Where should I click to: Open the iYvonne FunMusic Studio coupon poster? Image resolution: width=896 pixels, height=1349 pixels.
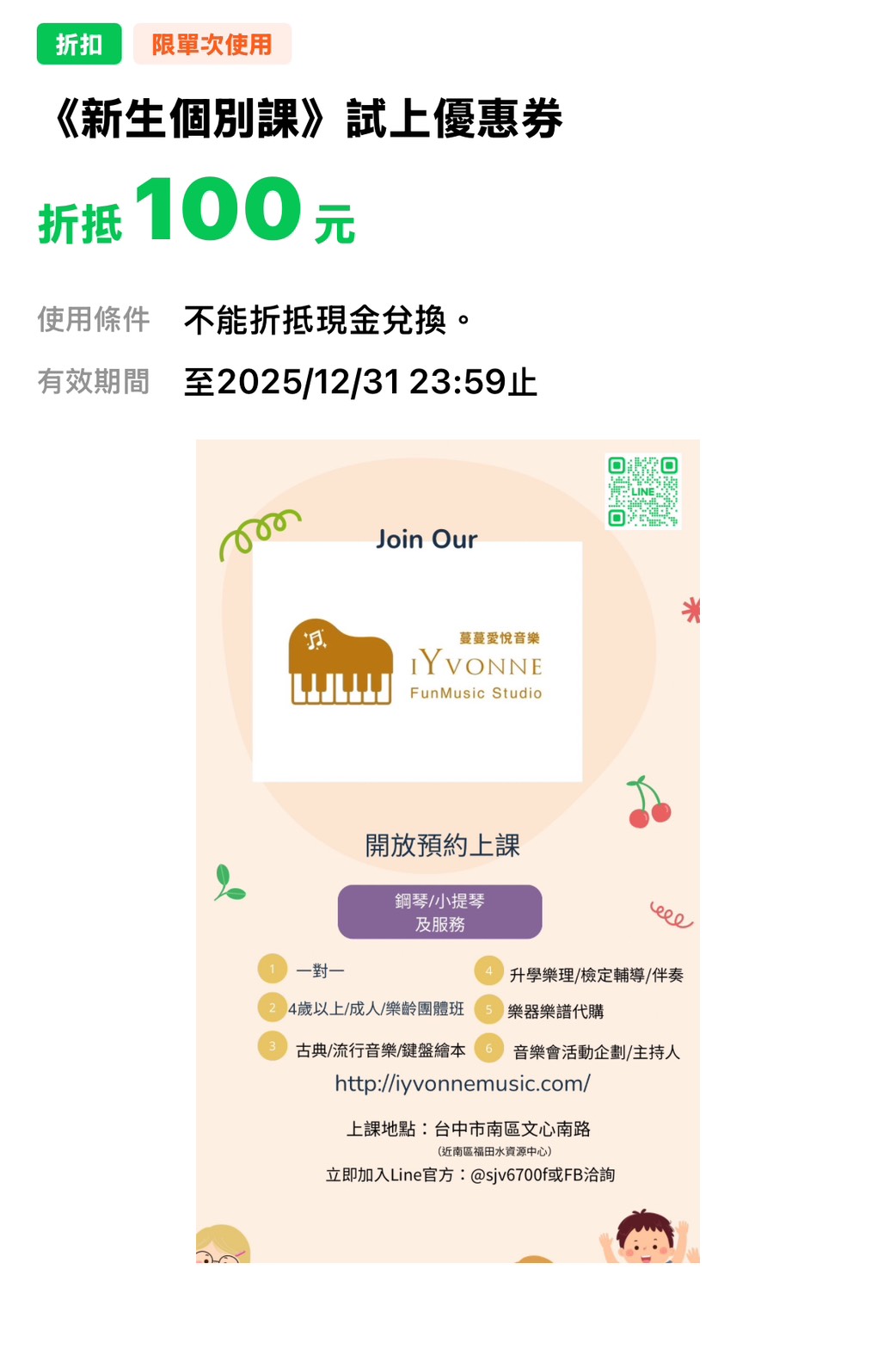[447, 850]
